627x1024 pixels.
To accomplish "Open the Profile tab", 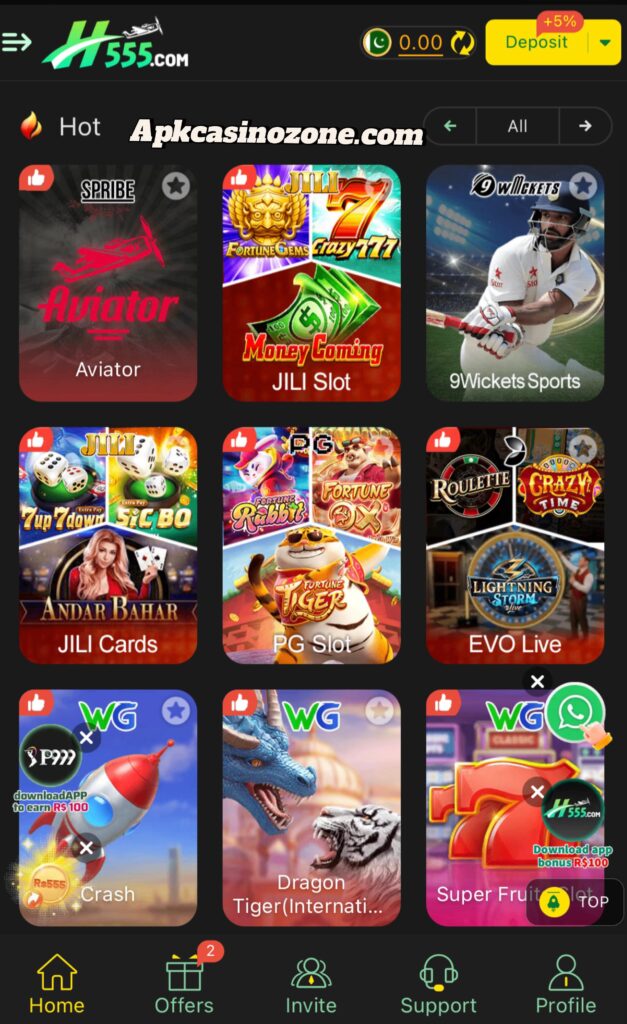I will (565, 985).
